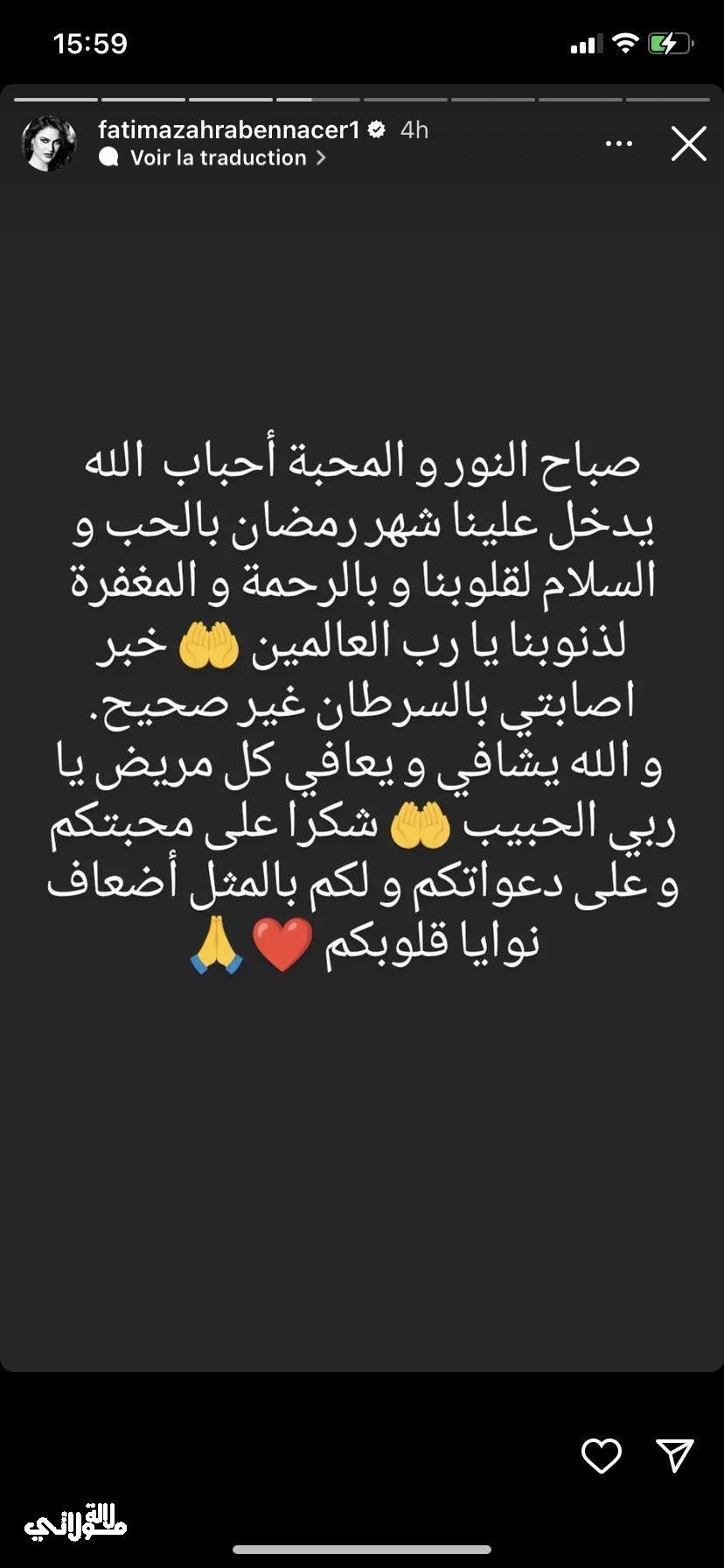The height and width of the screenshot is (1568, 724).
Task: Tap Voir la traduction link
Action: click(218, 157)
